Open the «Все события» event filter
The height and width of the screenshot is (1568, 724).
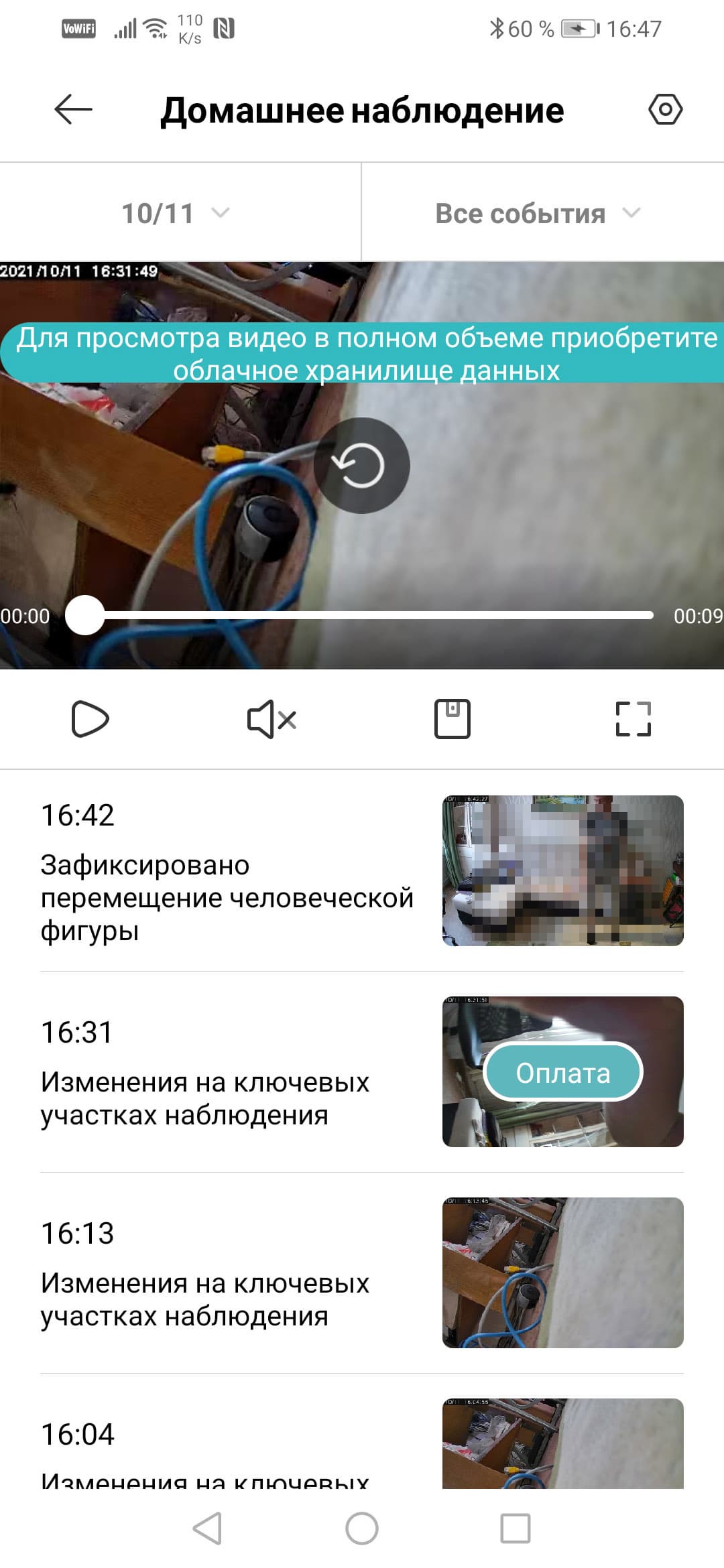pos(538,214)
